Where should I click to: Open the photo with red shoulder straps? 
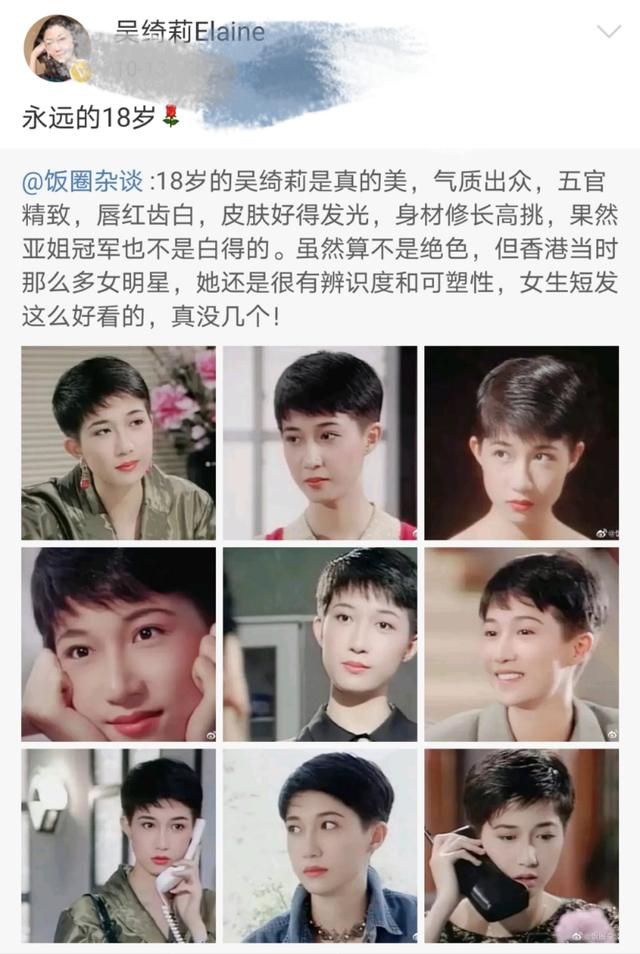click(320, 443)
